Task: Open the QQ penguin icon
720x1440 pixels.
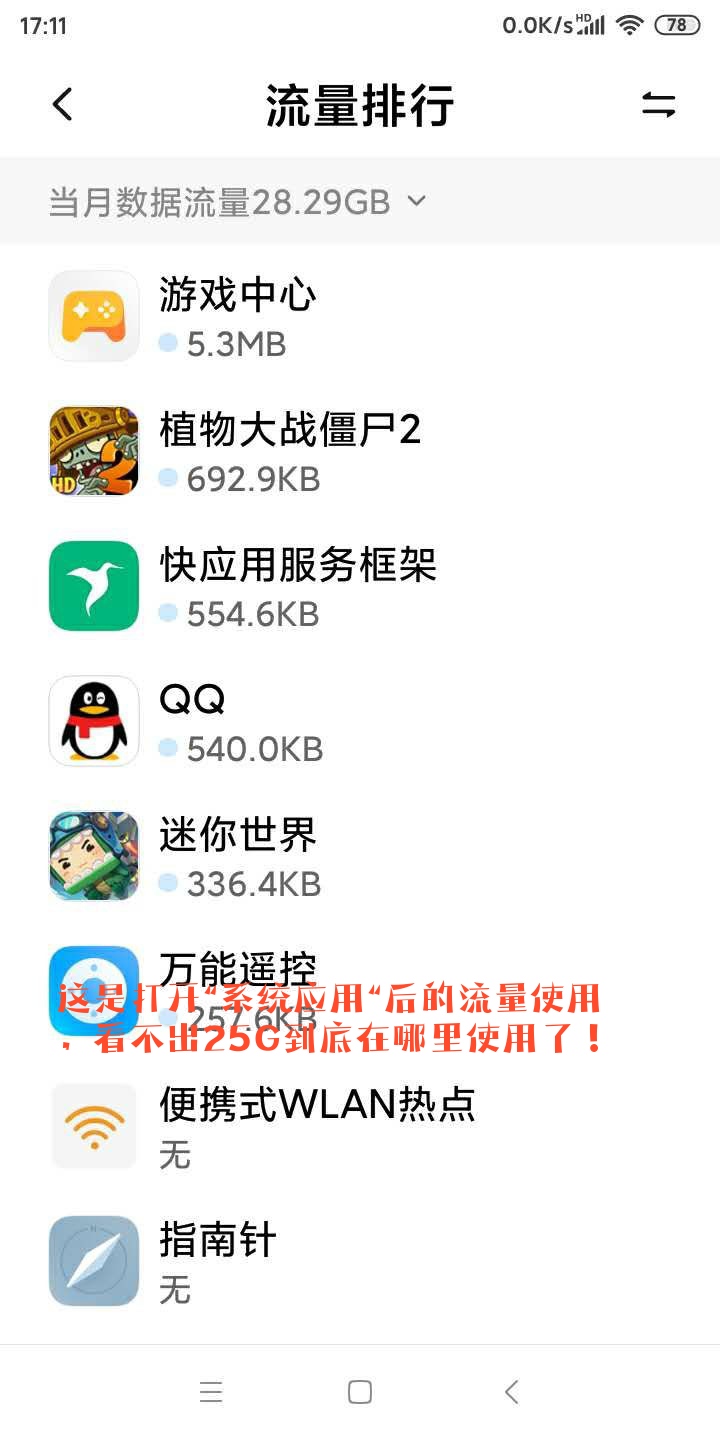Action: coord(93,721)
